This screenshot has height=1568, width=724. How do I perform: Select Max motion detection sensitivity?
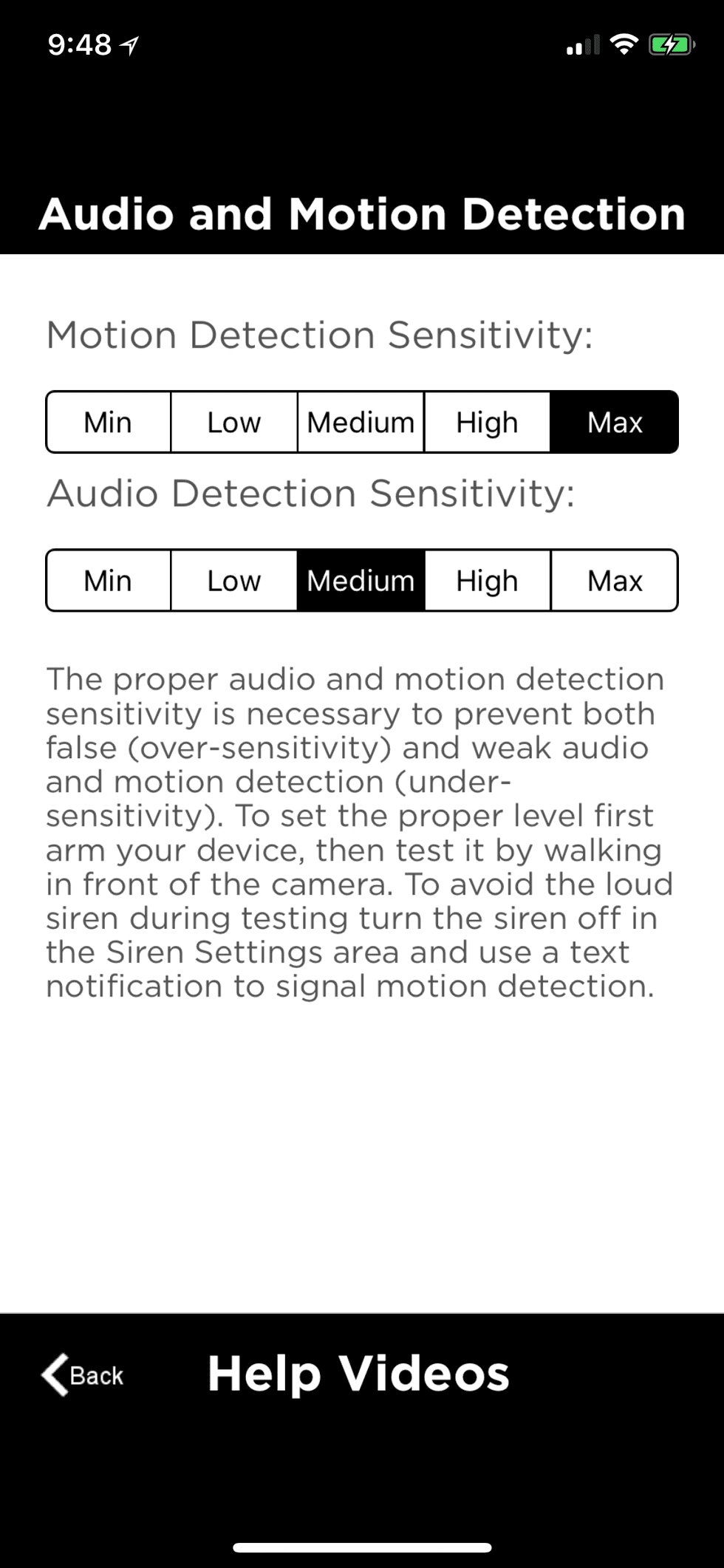point(614,423)
